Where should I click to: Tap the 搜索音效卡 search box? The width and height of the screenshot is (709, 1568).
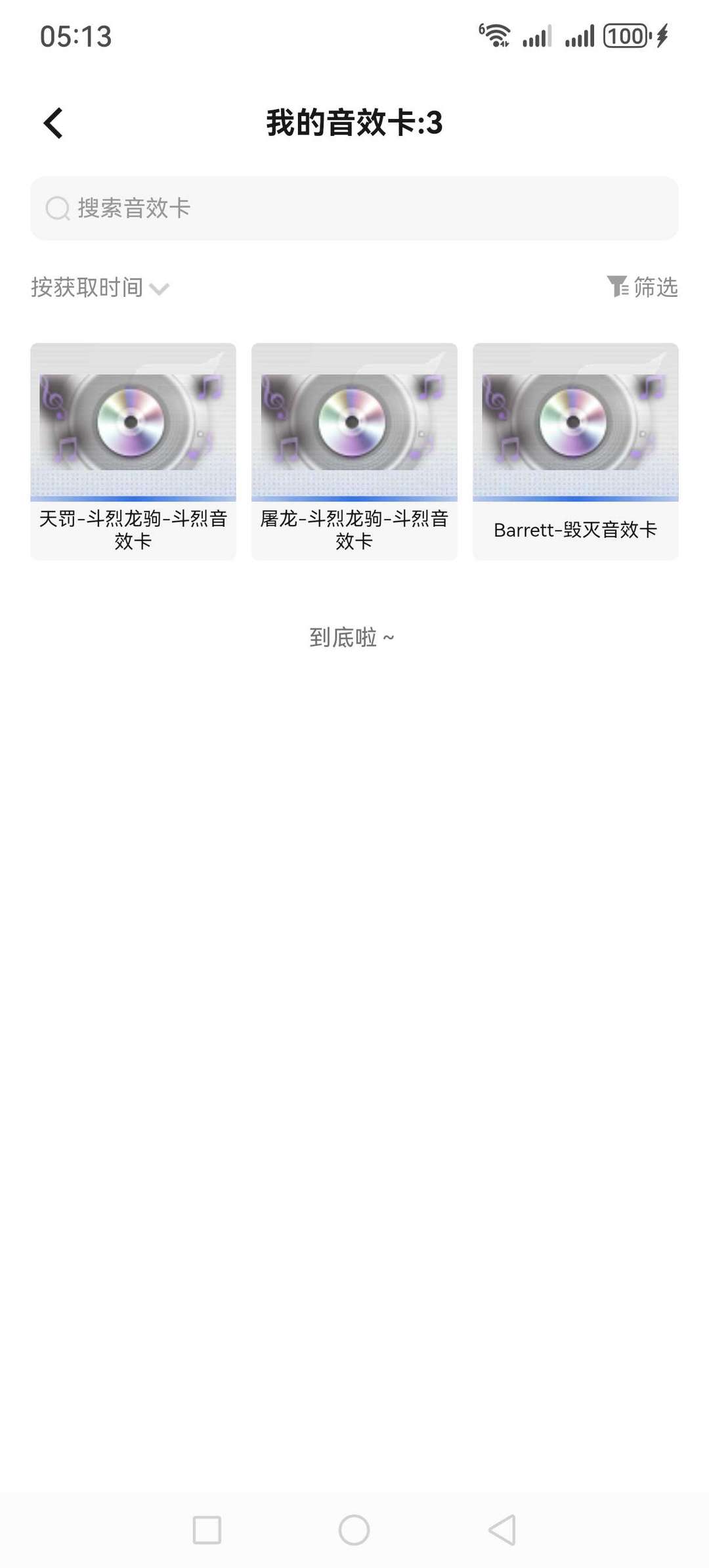point(354,208)
